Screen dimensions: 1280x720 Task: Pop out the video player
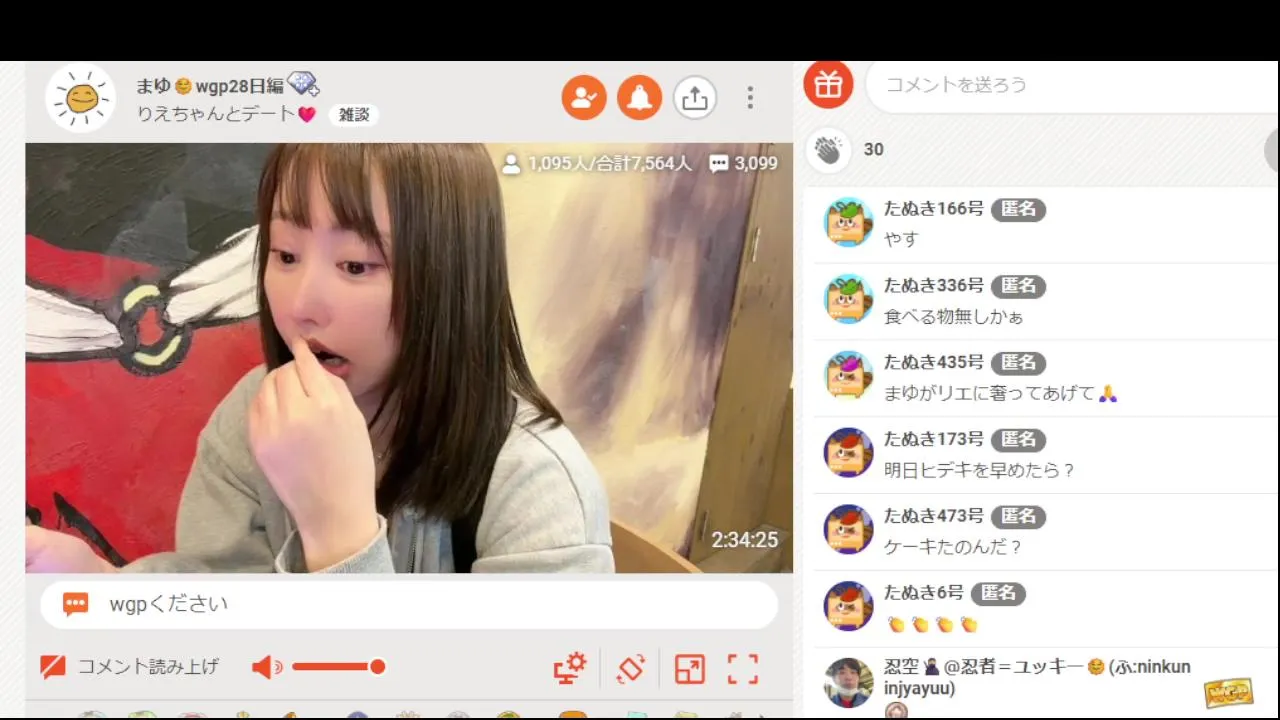tap(689, 669)
